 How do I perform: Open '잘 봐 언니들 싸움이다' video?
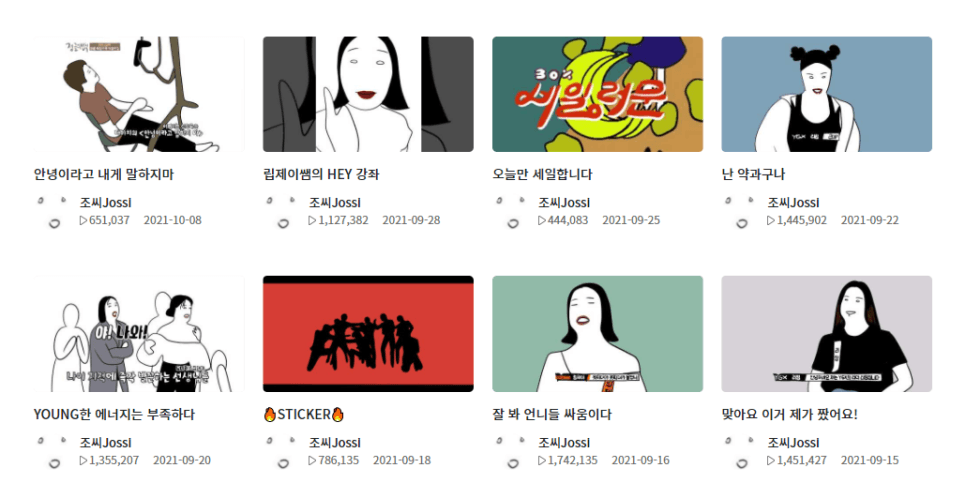597,334
